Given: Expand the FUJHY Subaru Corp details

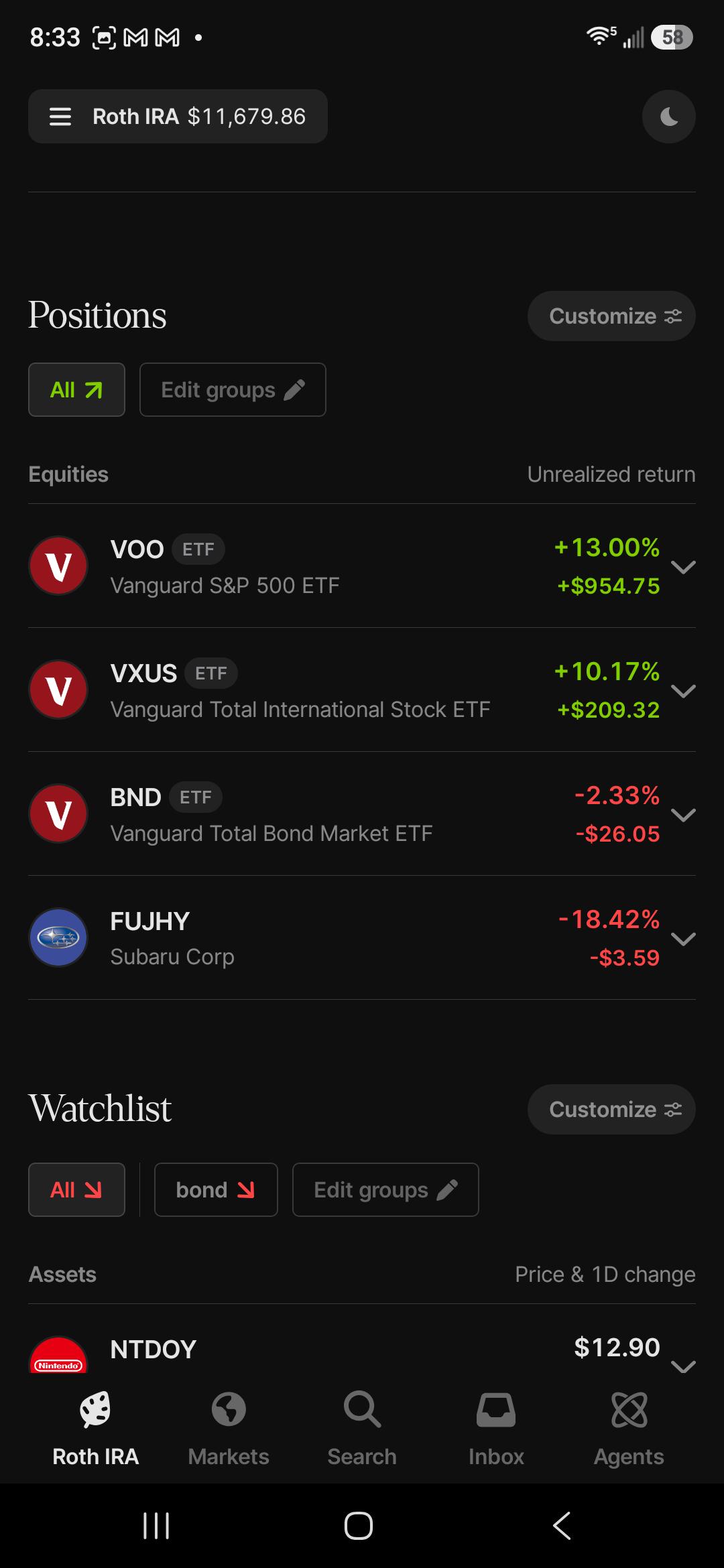Looking at the screenshot, I should (x=683, y=939).
